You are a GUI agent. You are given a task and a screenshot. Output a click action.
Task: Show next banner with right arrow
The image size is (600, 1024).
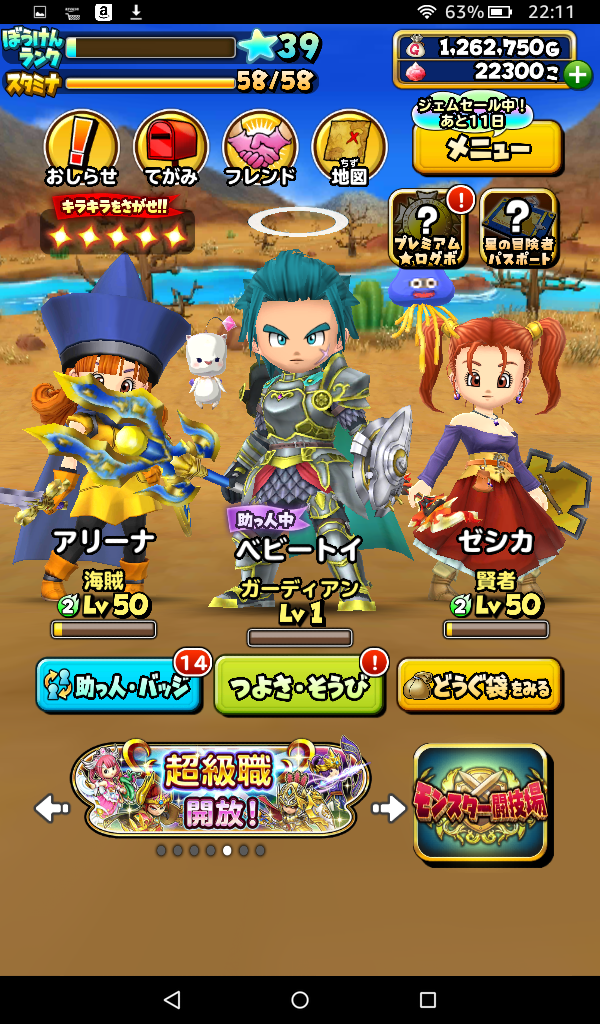(x=388, y=807)
